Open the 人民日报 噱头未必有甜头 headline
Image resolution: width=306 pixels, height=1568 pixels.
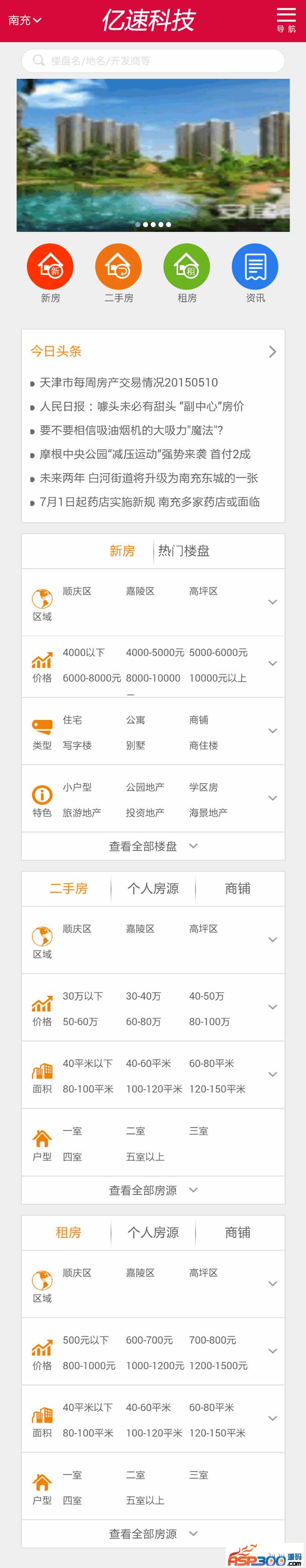point(141,406)
